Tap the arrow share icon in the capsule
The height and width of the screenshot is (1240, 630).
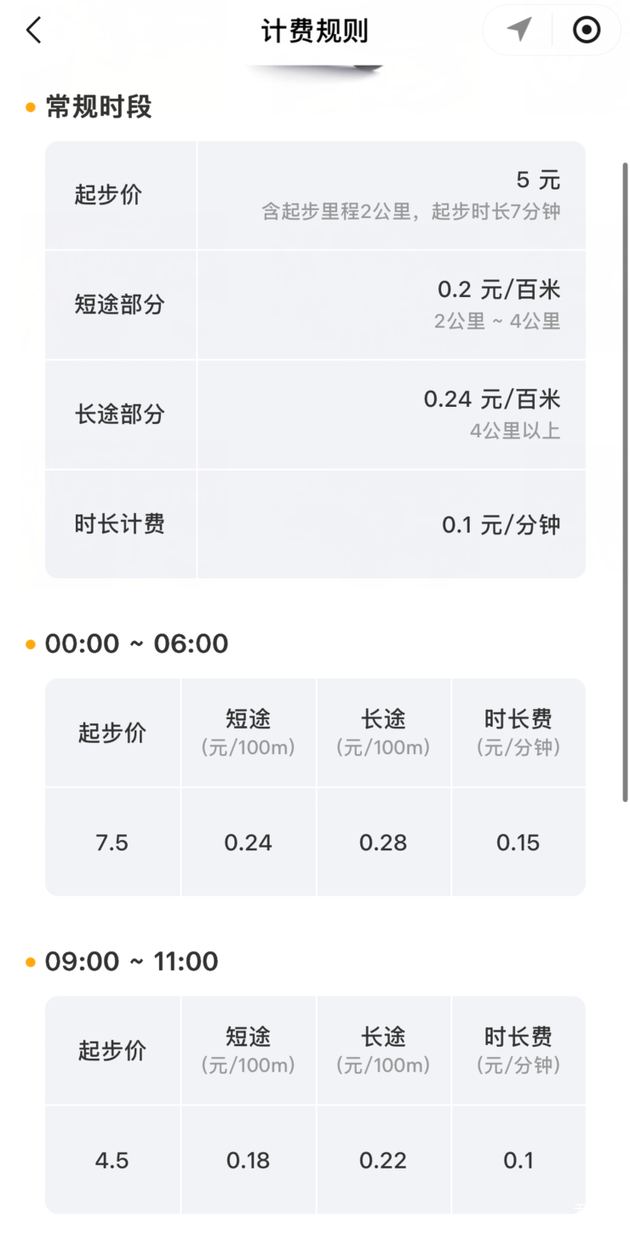click(519, 30)
